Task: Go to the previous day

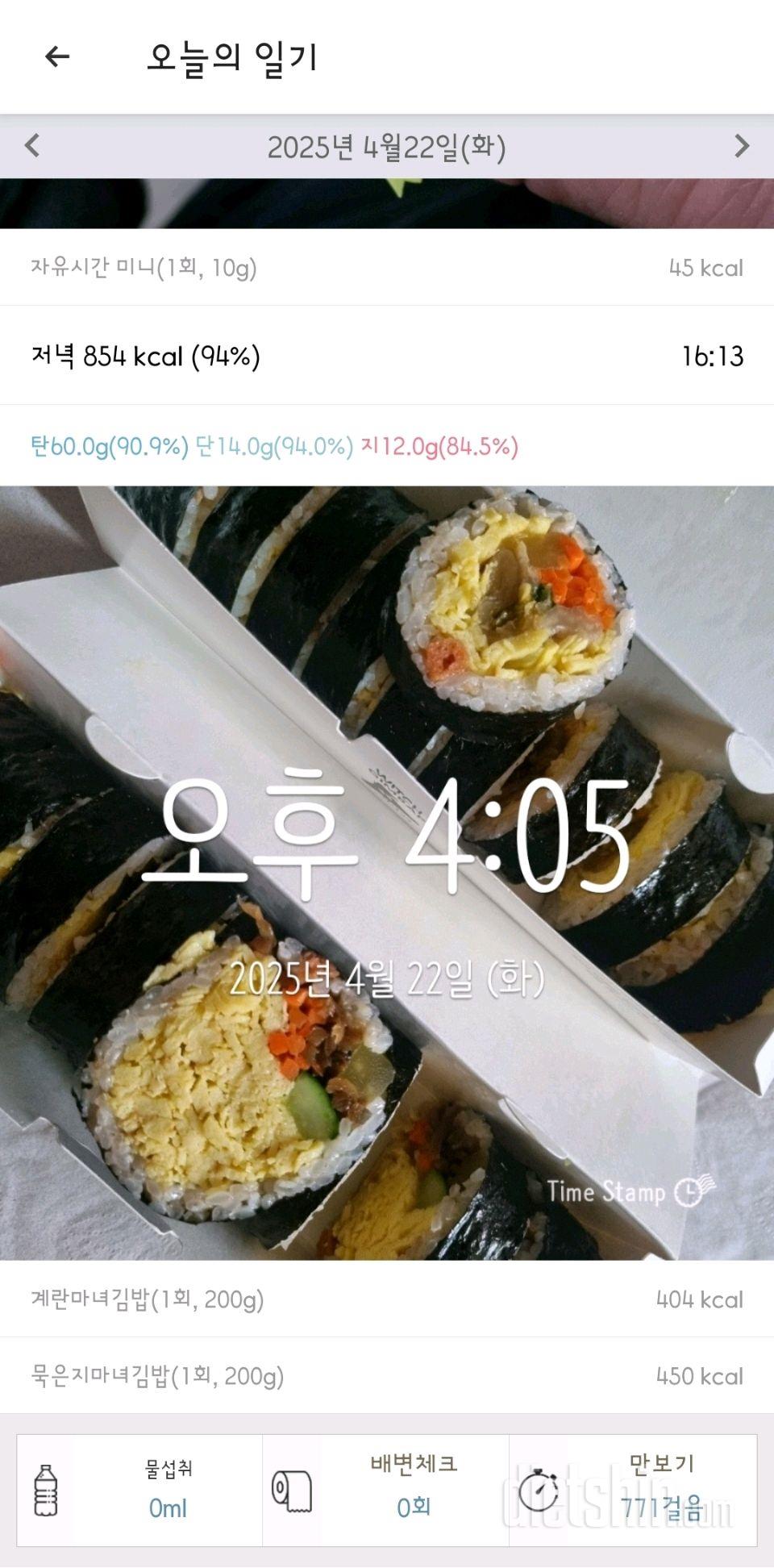Action: (x=32, y=146)
